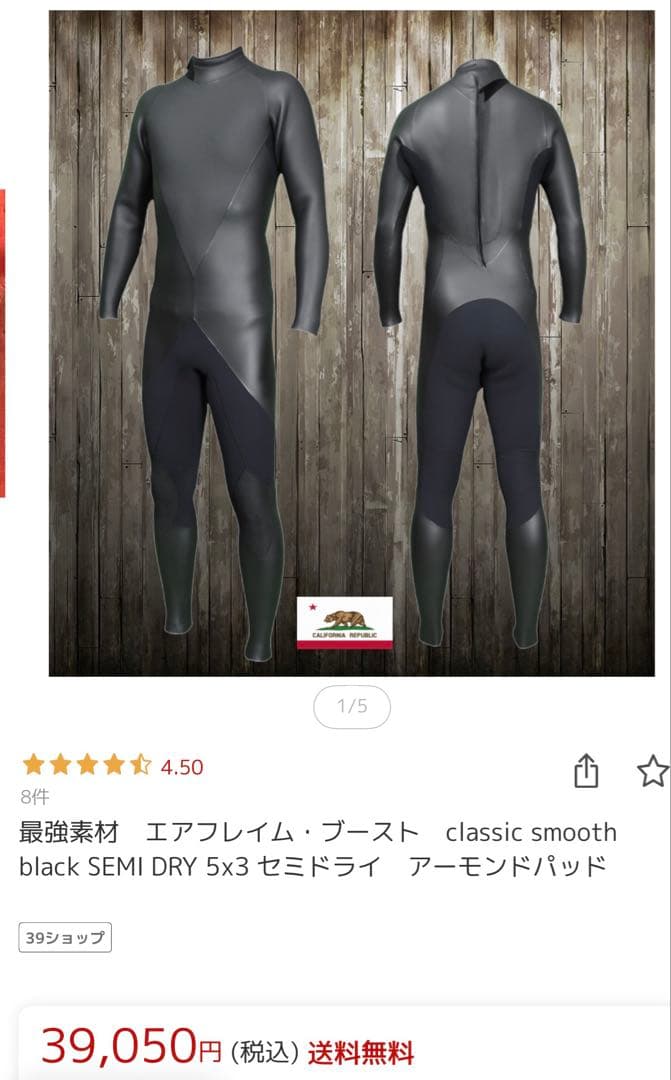Tap the 1/5 image page indicator
The image size is (671, 1080).
coord(352,707)
